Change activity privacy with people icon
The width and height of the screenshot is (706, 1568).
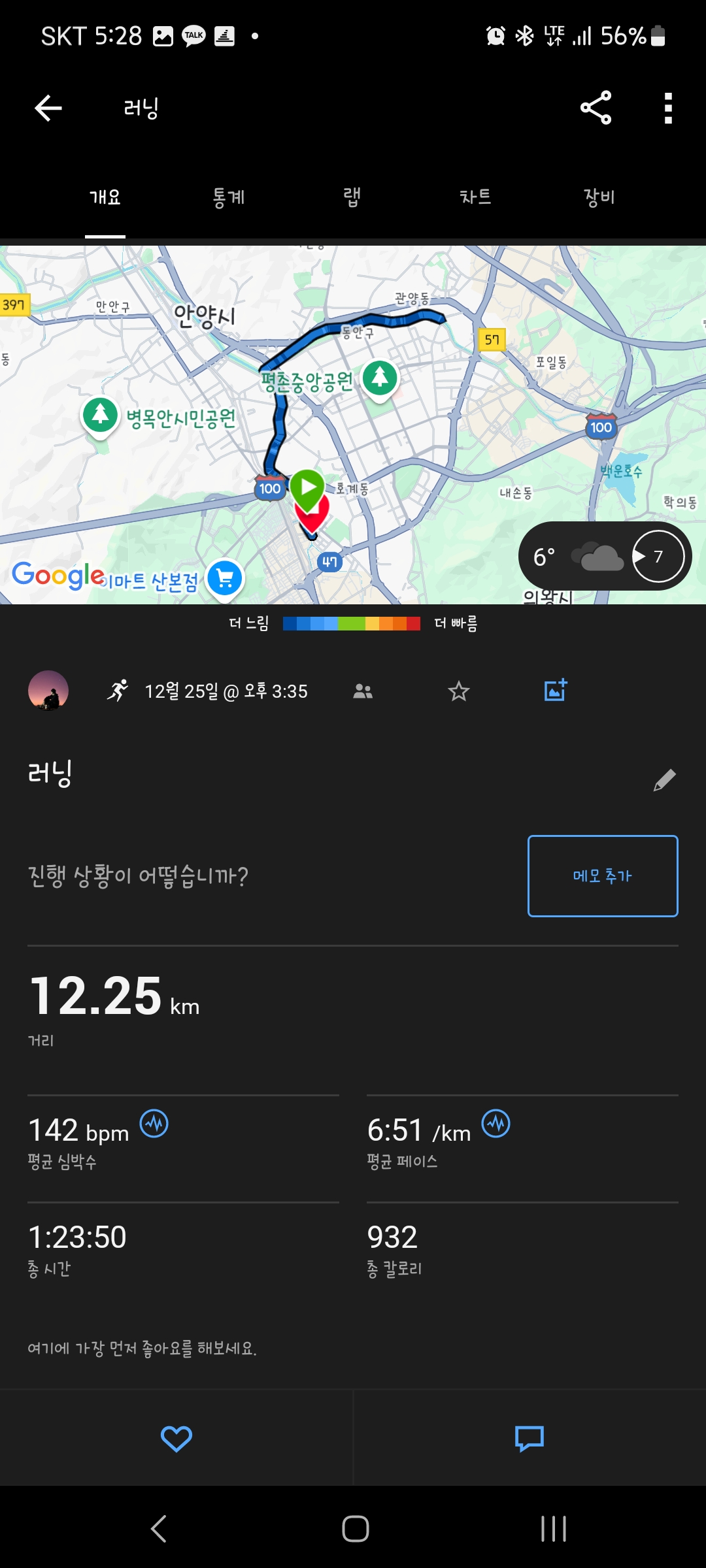coord(363,691)
